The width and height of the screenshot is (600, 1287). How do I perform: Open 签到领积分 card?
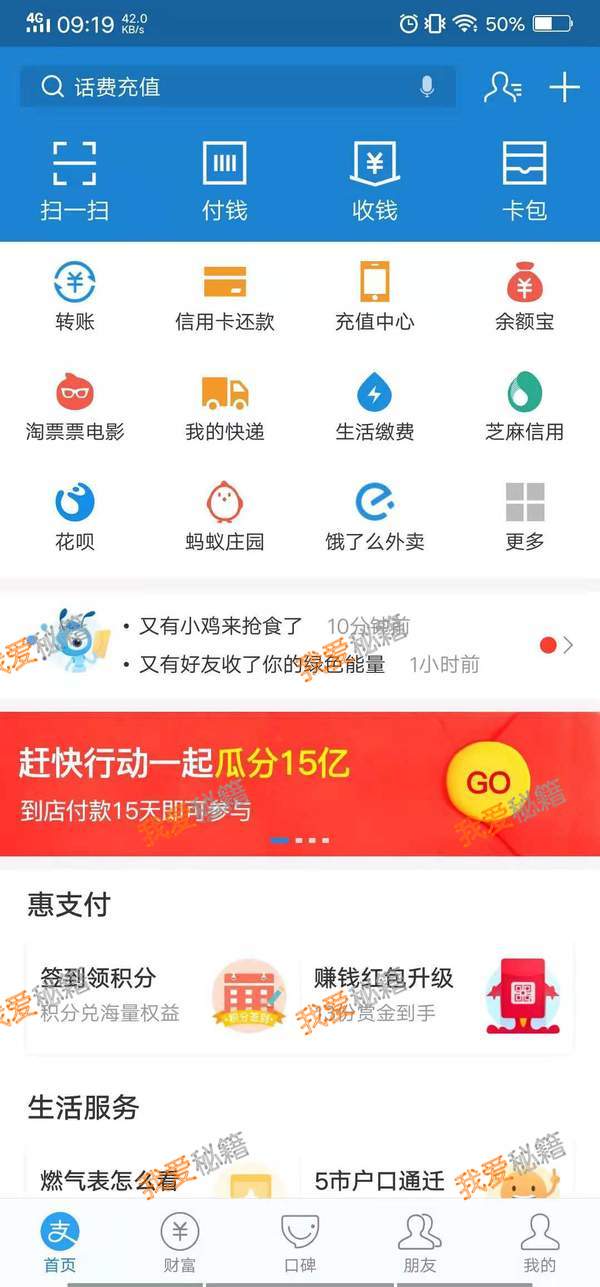(x=162, y=995)
